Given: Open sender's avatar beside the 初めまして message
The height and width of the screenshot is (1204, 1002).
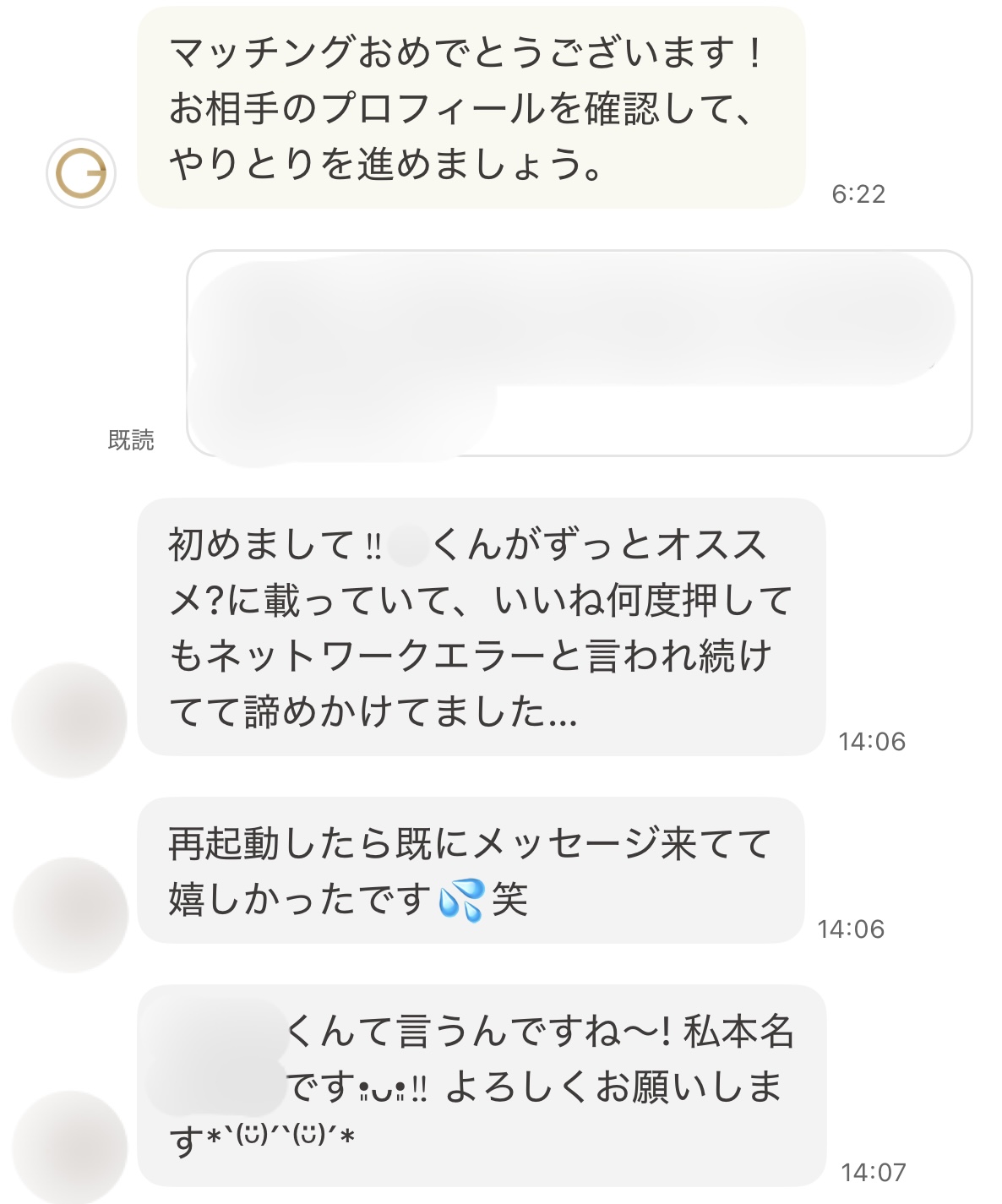Looking at the screenshot, I should [69, 720].
